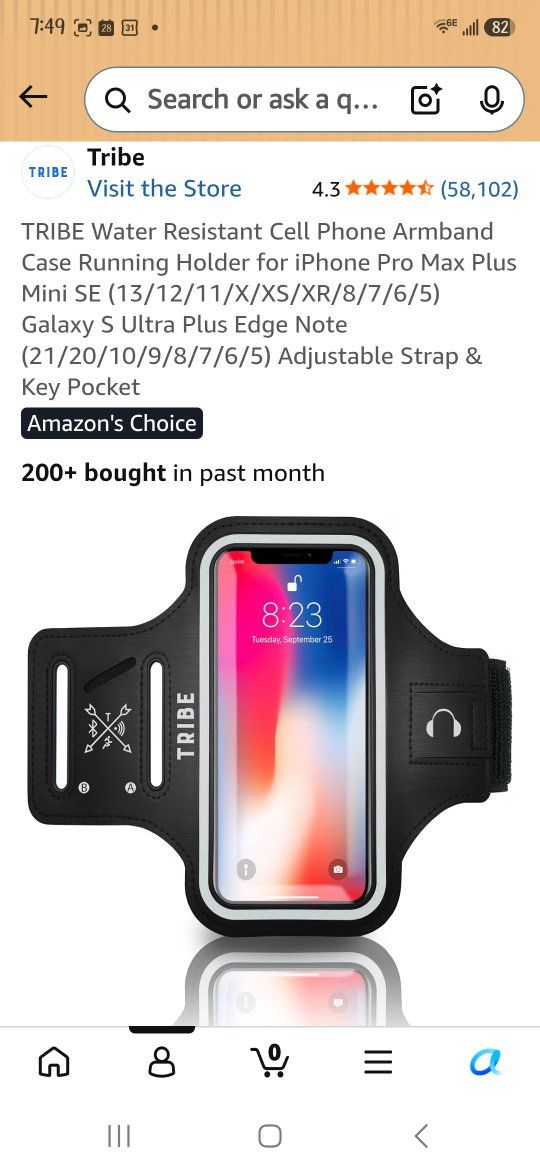Switch to the account profile tab
The width and height of the screenshot is (540, 1170).
(x=162, y=1060)
